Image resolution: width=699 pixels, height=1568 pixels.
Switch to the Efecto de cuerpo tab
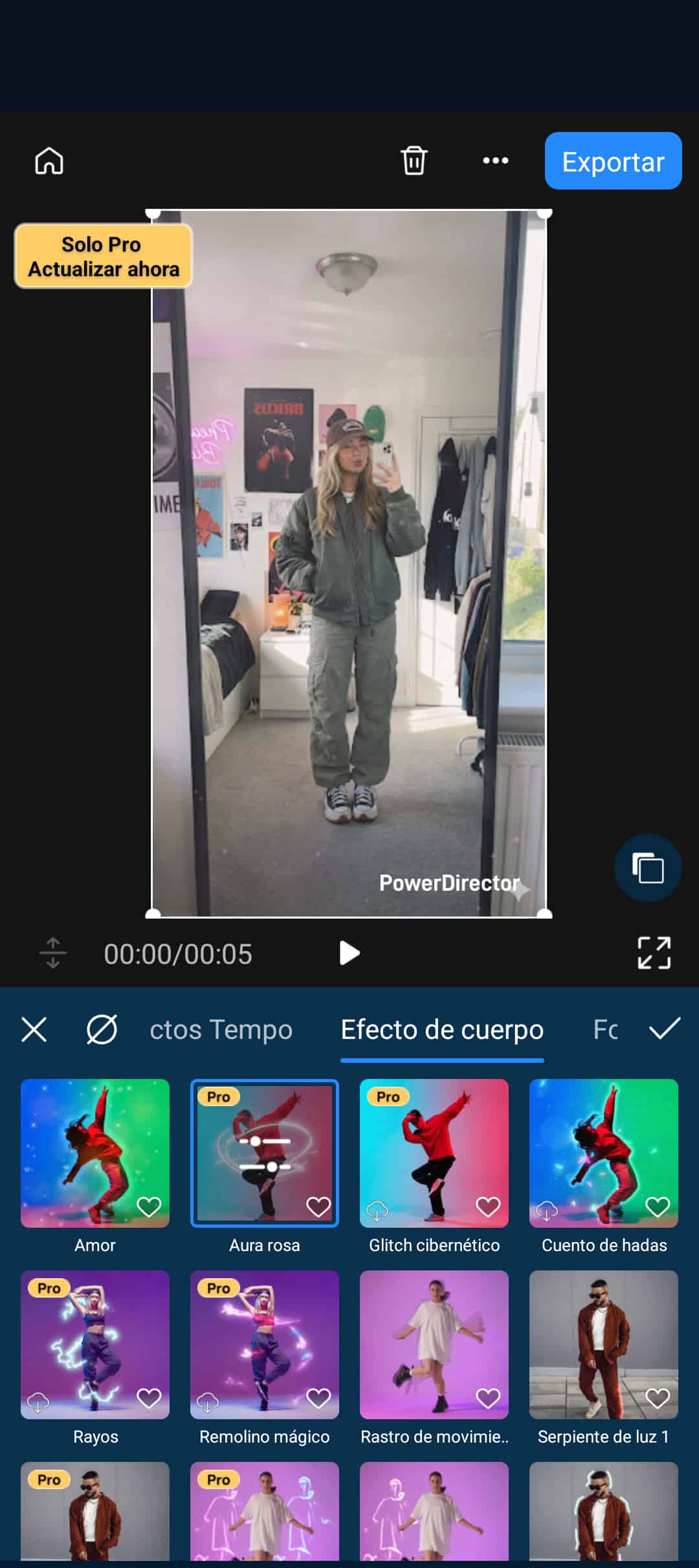(x=442, y=1029)
